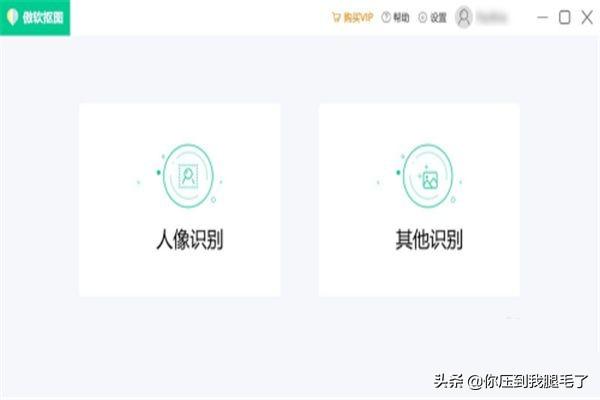Maximize the window
This screenshot has width=600, height=400.
point(565,17)
